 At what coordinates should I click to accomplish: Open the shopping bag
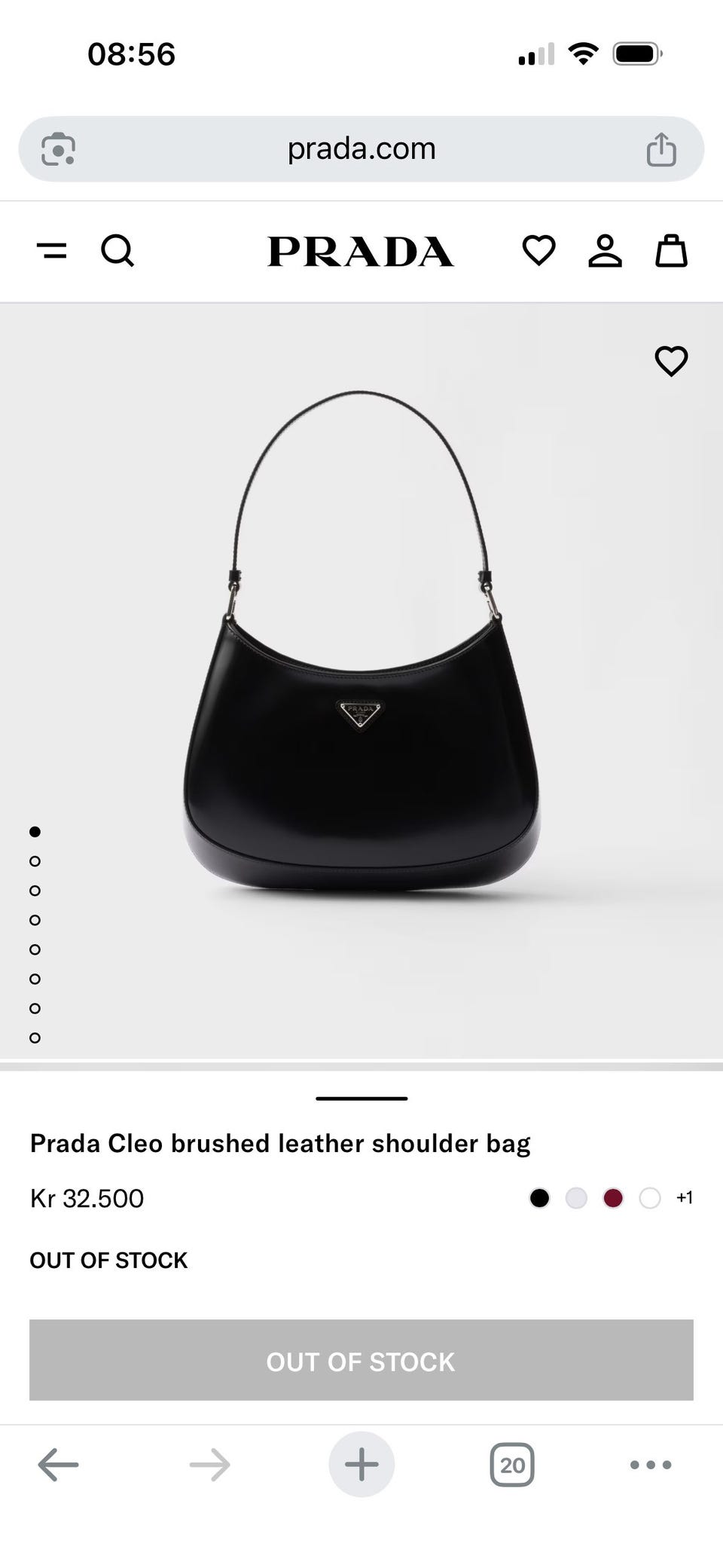tap(671, 251)
